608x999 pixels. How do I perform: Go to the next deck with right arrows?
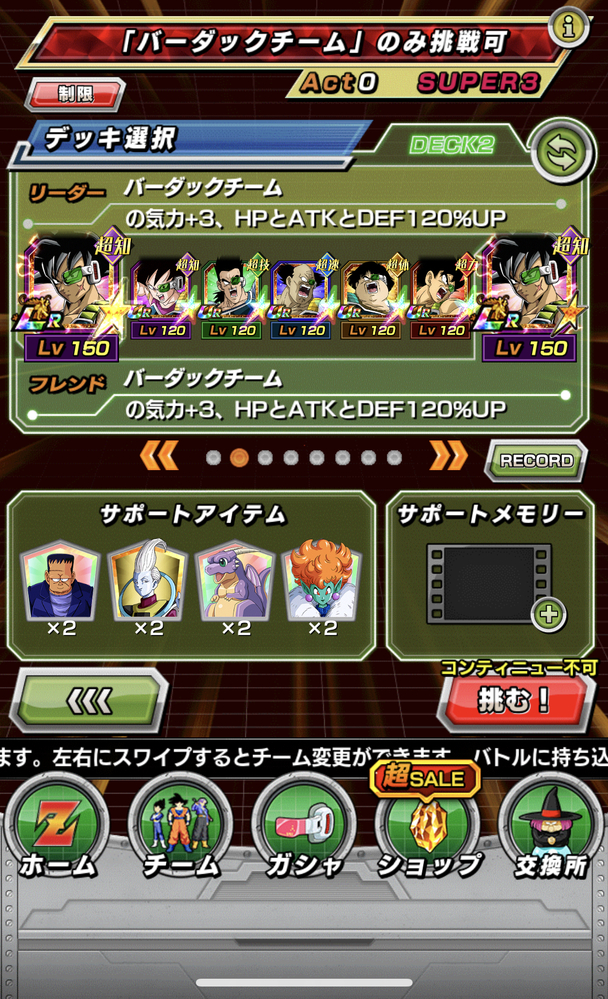(448, 456)
